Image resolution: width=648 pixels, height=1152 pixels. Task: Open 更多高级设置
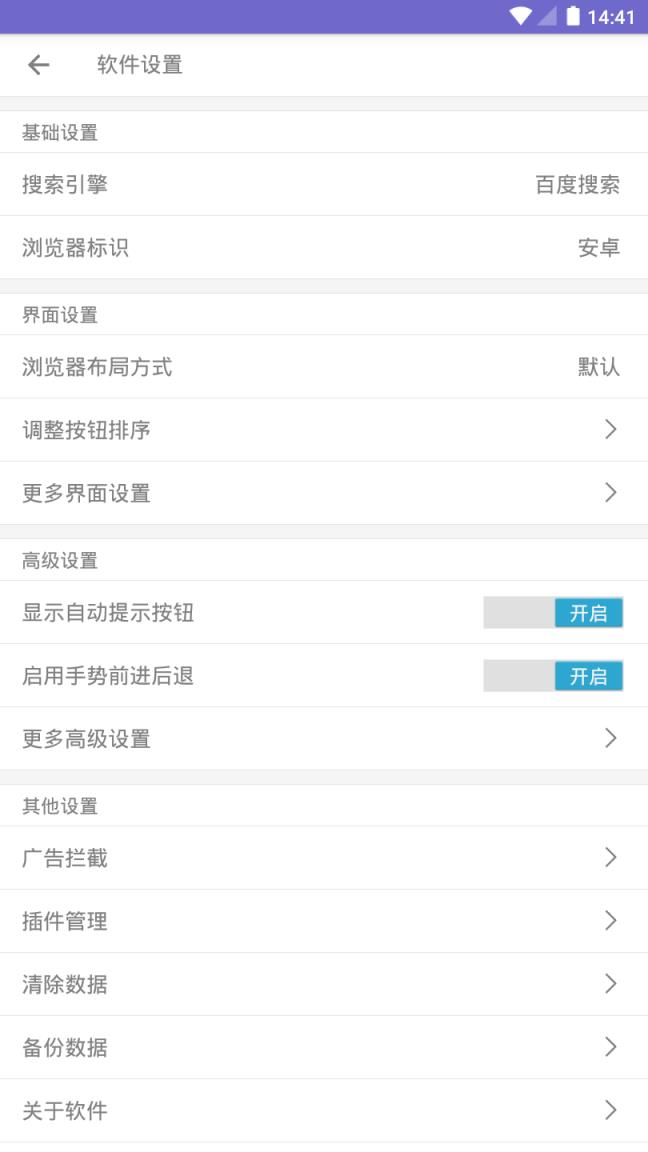323,739
